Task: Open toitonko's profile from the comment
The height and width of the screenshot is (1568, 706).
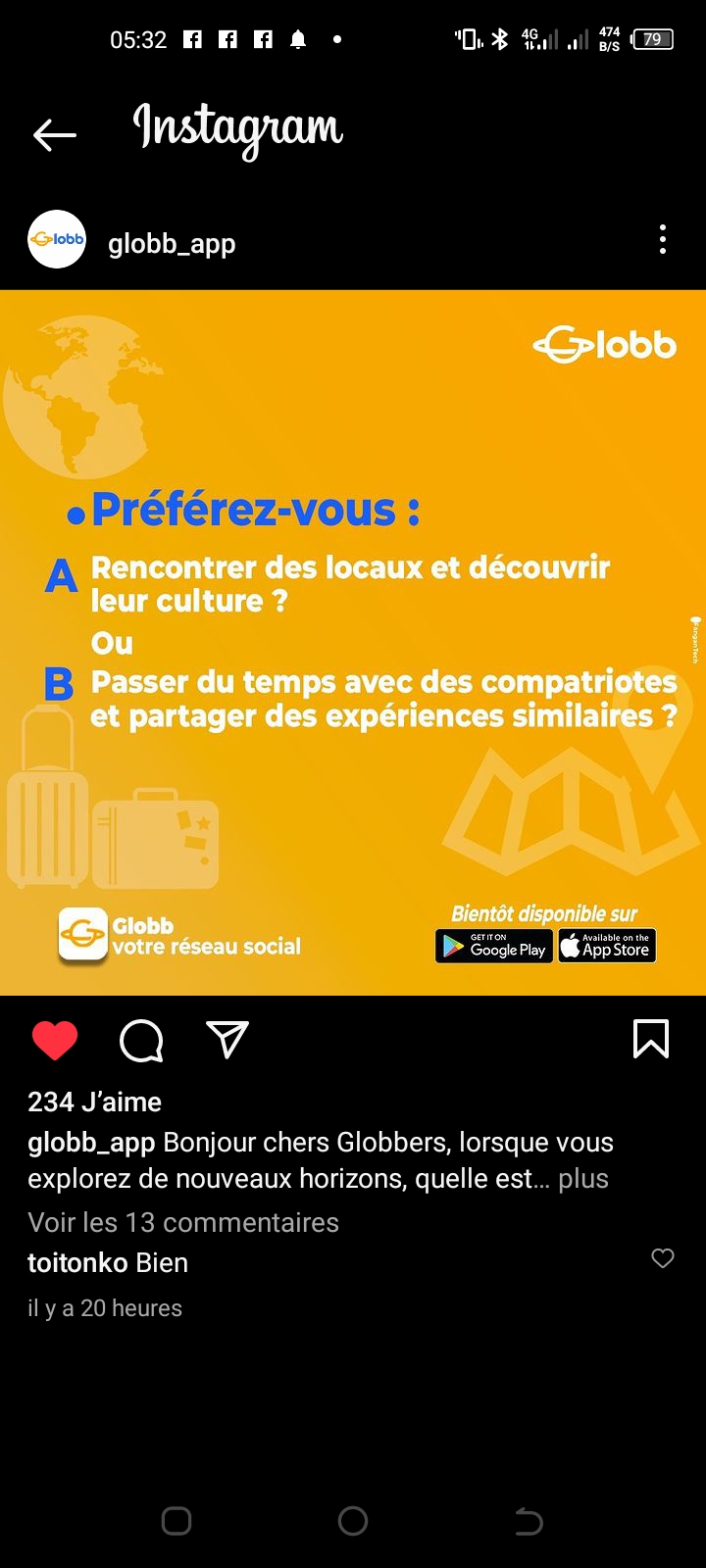Action: 78,1263
